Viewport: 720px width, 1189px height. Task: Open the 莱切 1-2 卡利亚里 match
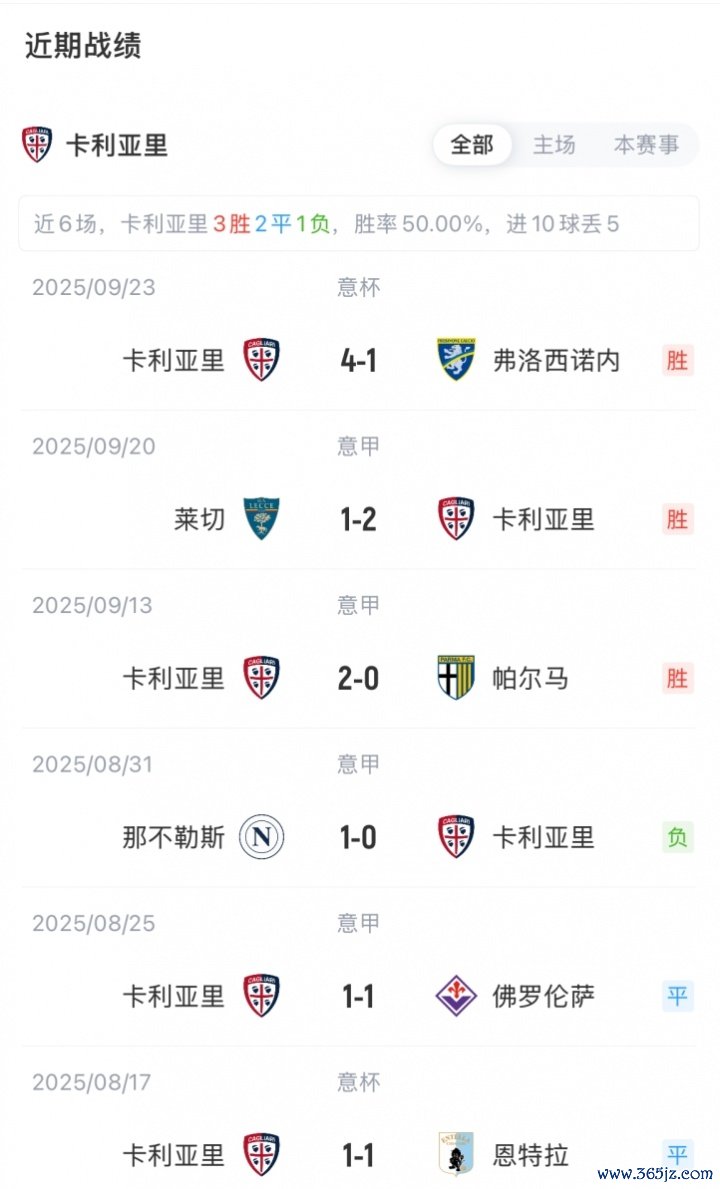pos(359,519)
